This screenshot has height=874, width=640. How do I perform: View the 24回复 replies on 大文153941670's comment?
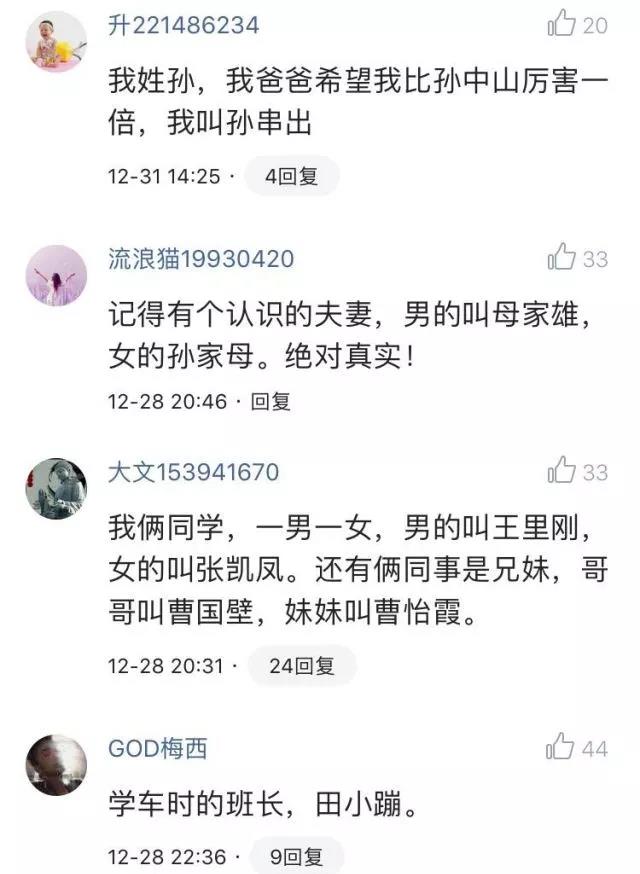tap(300, 665)
